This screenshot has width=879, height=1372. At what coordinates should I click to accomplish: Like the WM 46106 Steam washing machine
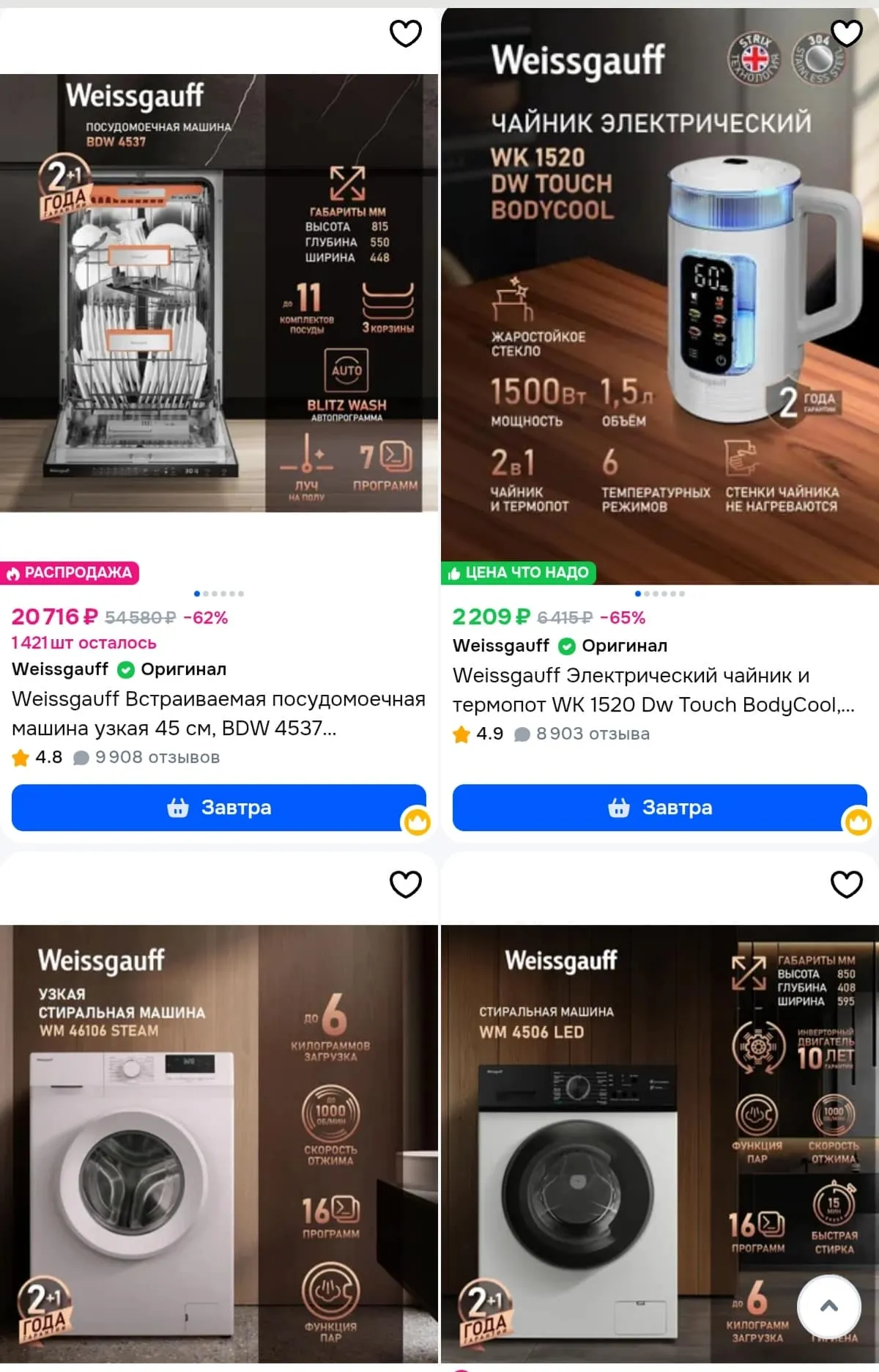point(405,885)
